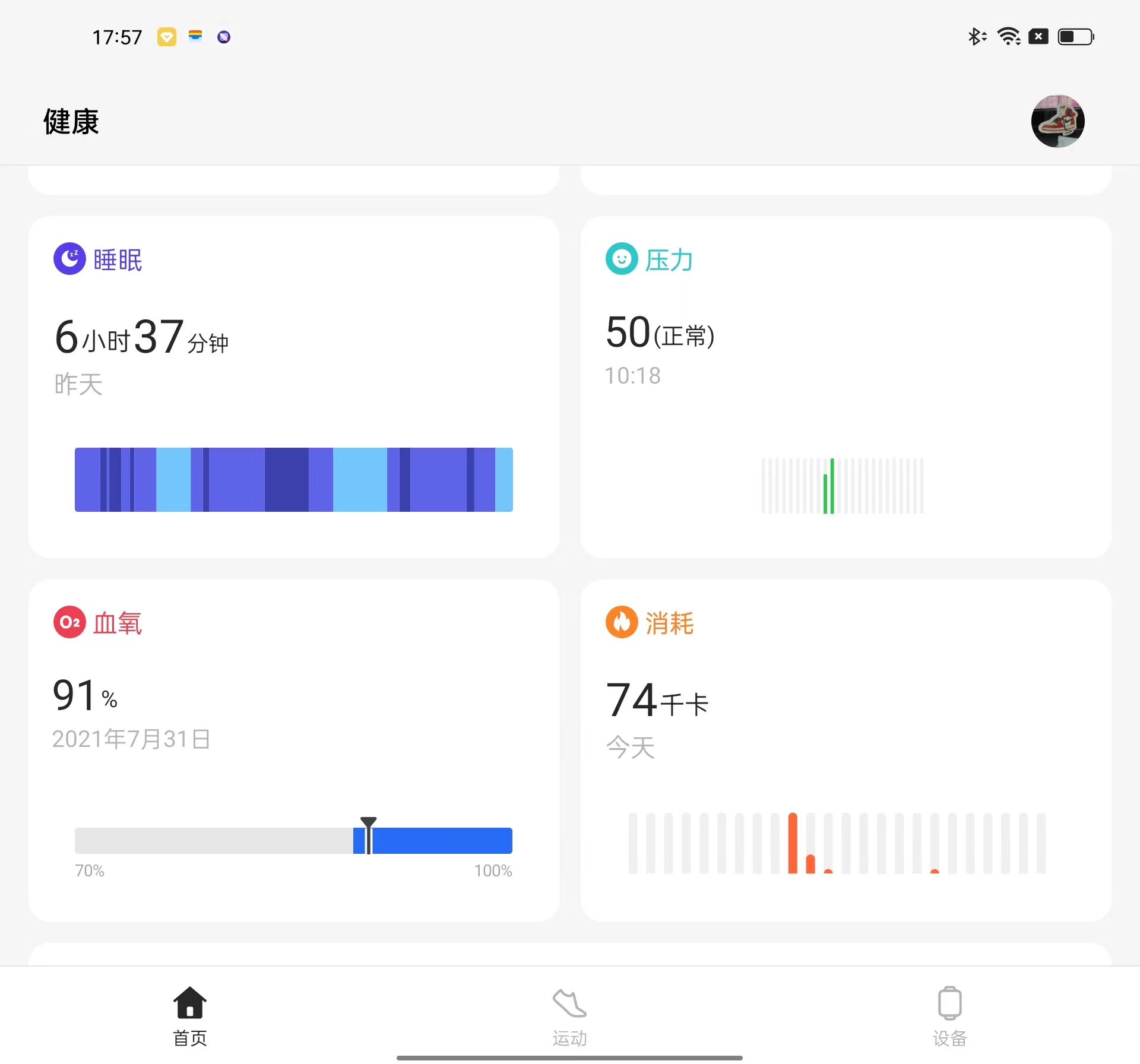Image resolution: width=1140 pixels, height=1064 pixels.
Task: Switch to the 运动 tab
Action: (x=569, y=1016)
